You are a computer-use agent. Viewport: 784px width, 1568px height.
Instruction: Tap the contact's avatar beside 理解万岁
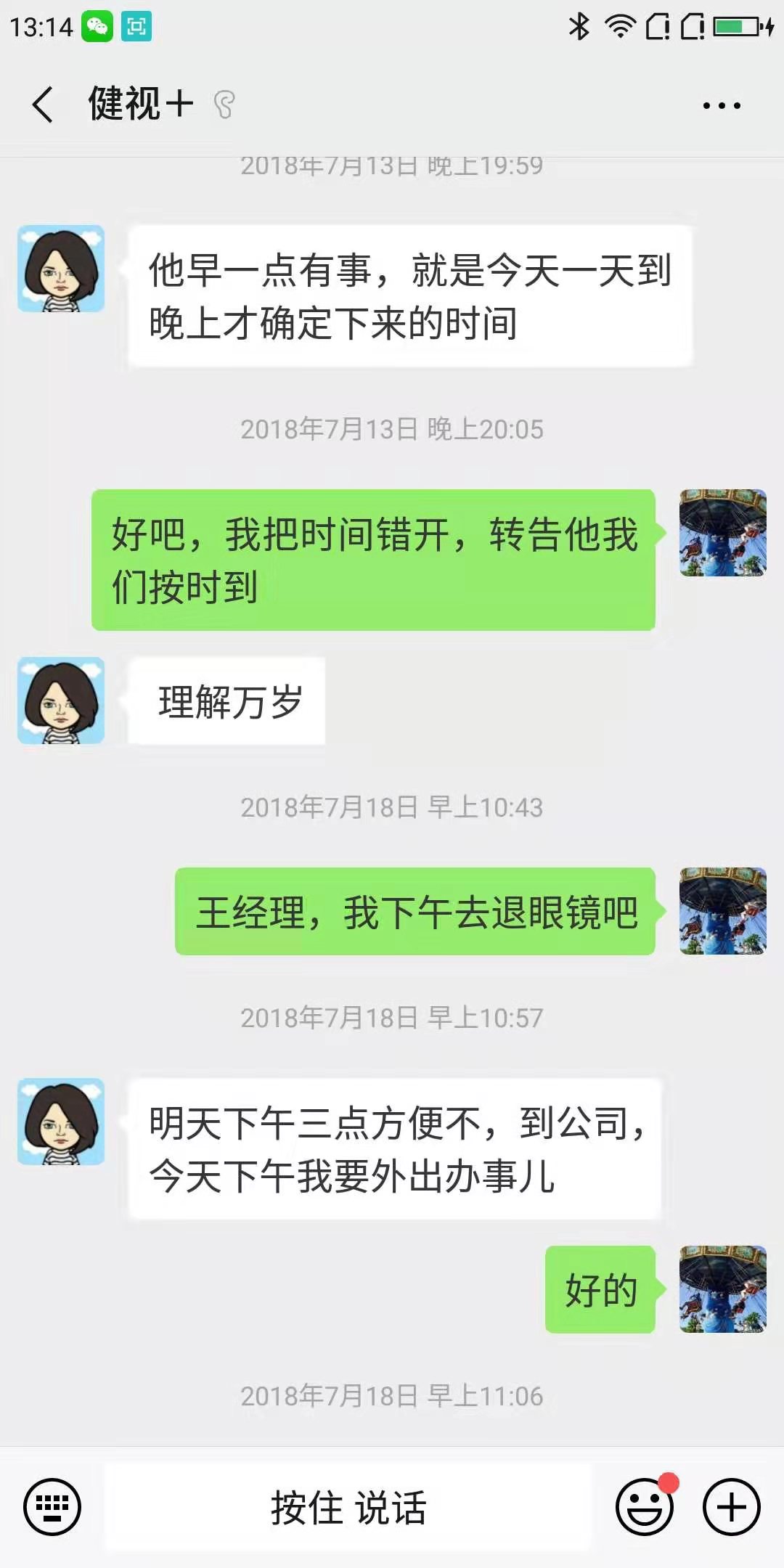tap(60, 701)
